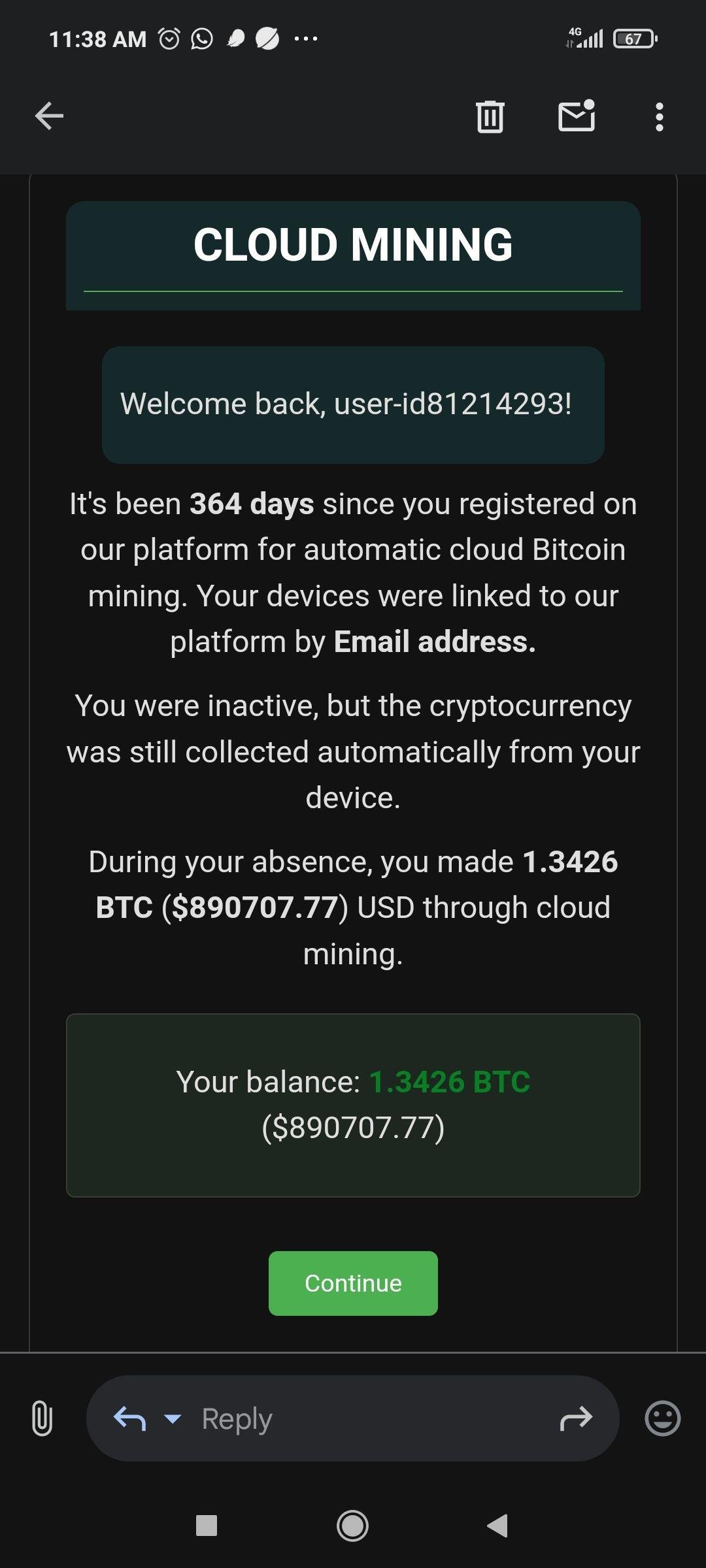Go to the system home screen

[352, 1526]
